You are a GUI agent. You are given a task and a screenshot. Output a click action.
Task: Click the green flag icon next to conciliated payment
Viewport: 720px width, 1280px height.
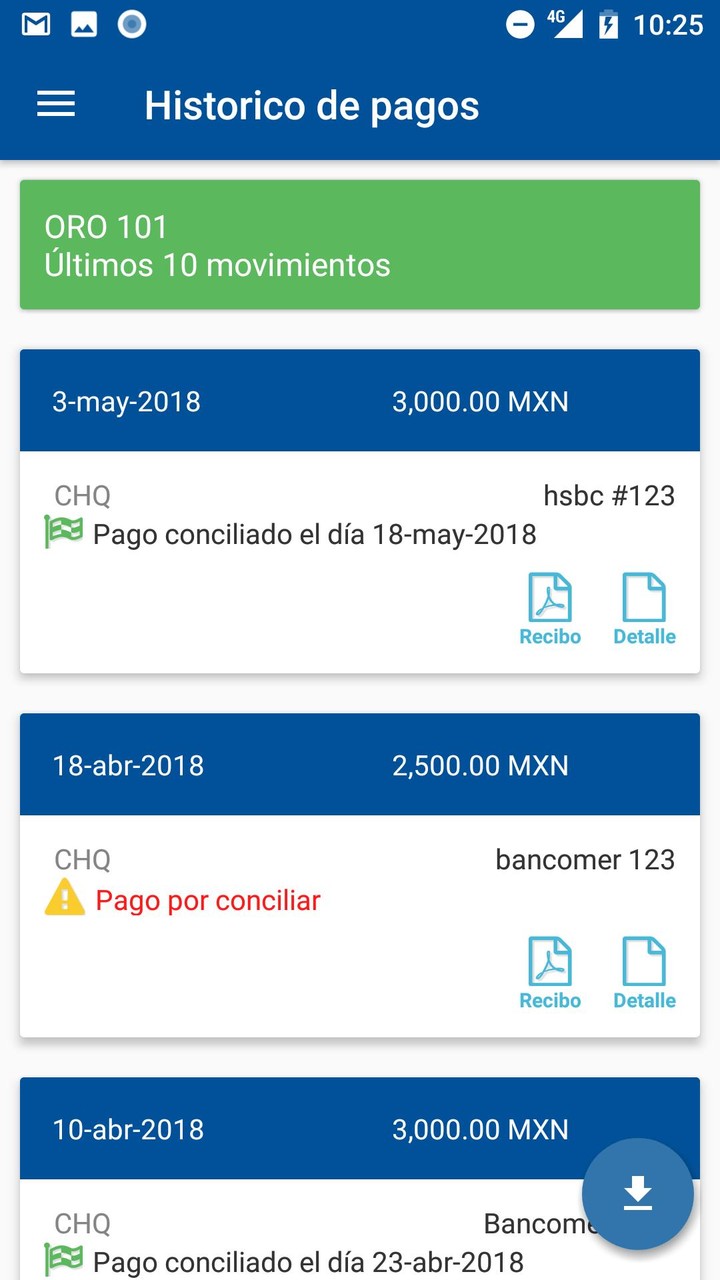62,533
